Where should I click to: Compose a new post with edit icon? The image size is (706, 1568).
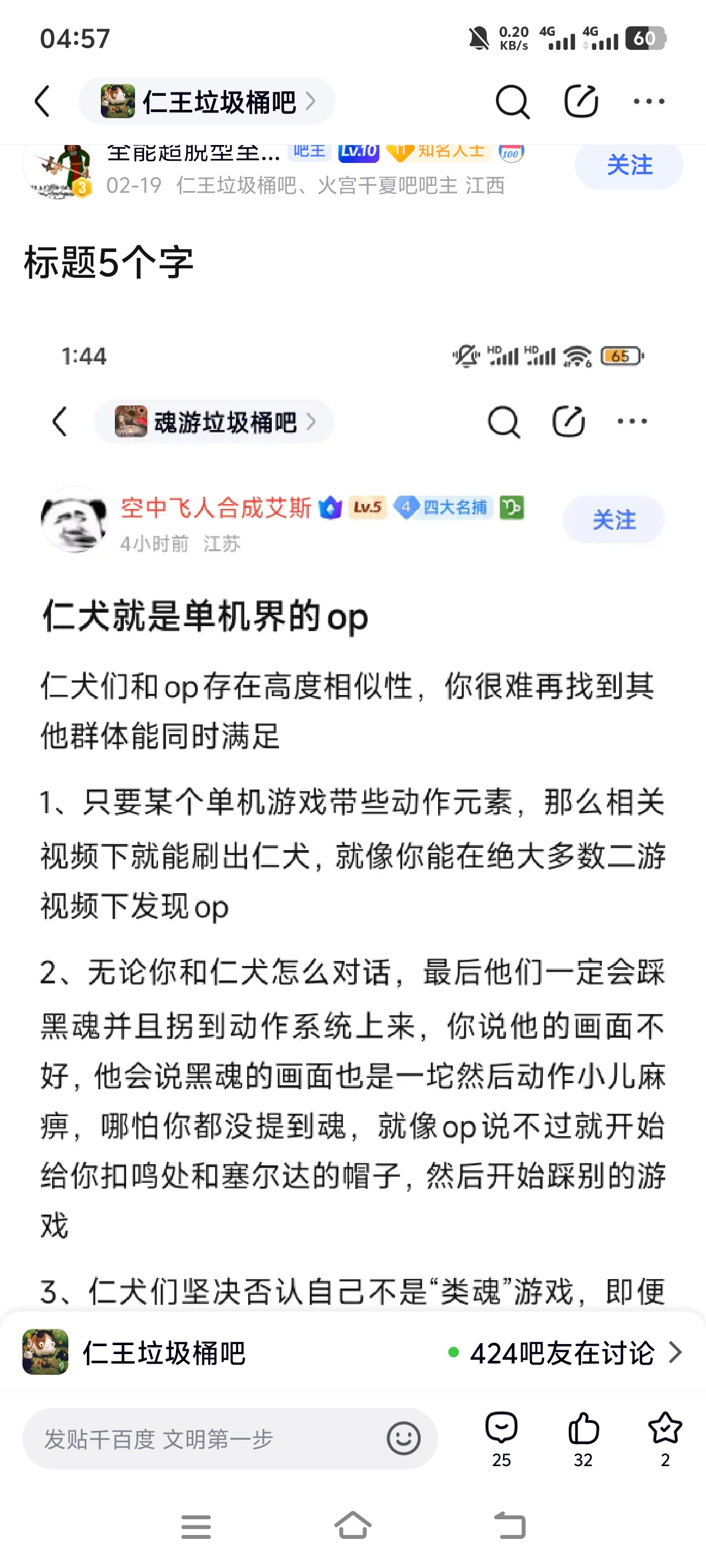(580, 101)
